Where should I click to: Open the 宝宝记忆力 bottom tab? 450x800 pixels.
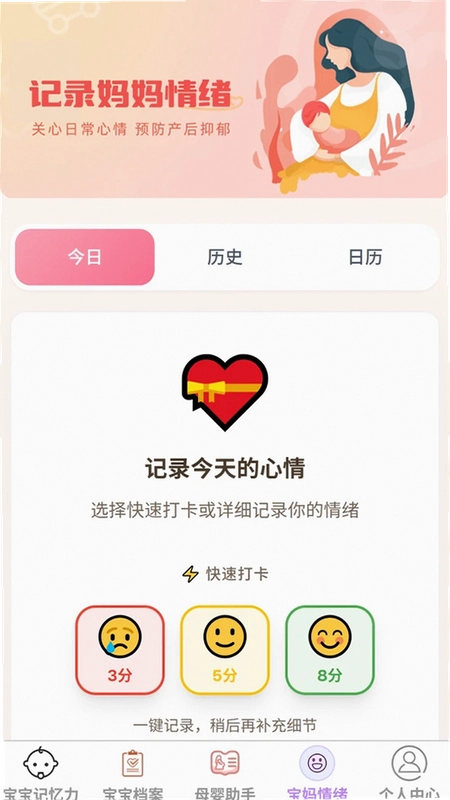(x=41, y=771)
